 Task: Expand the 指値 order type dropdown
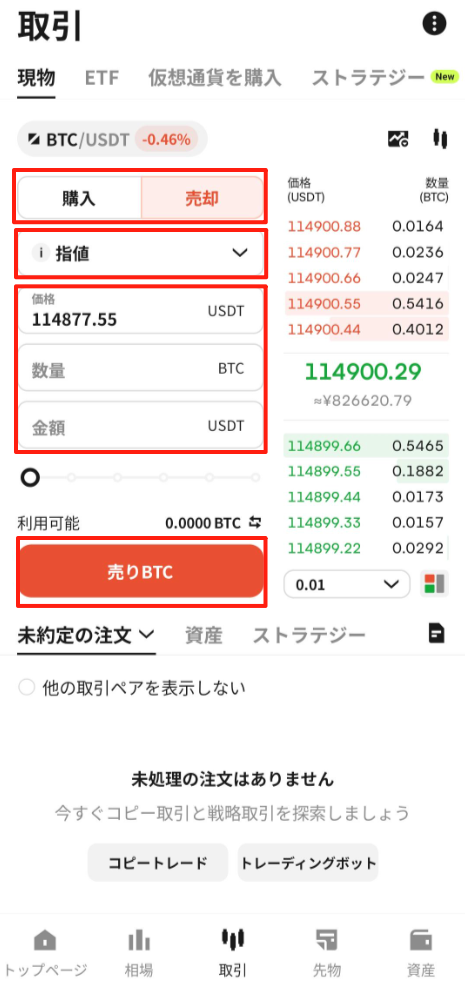(140, 253)
